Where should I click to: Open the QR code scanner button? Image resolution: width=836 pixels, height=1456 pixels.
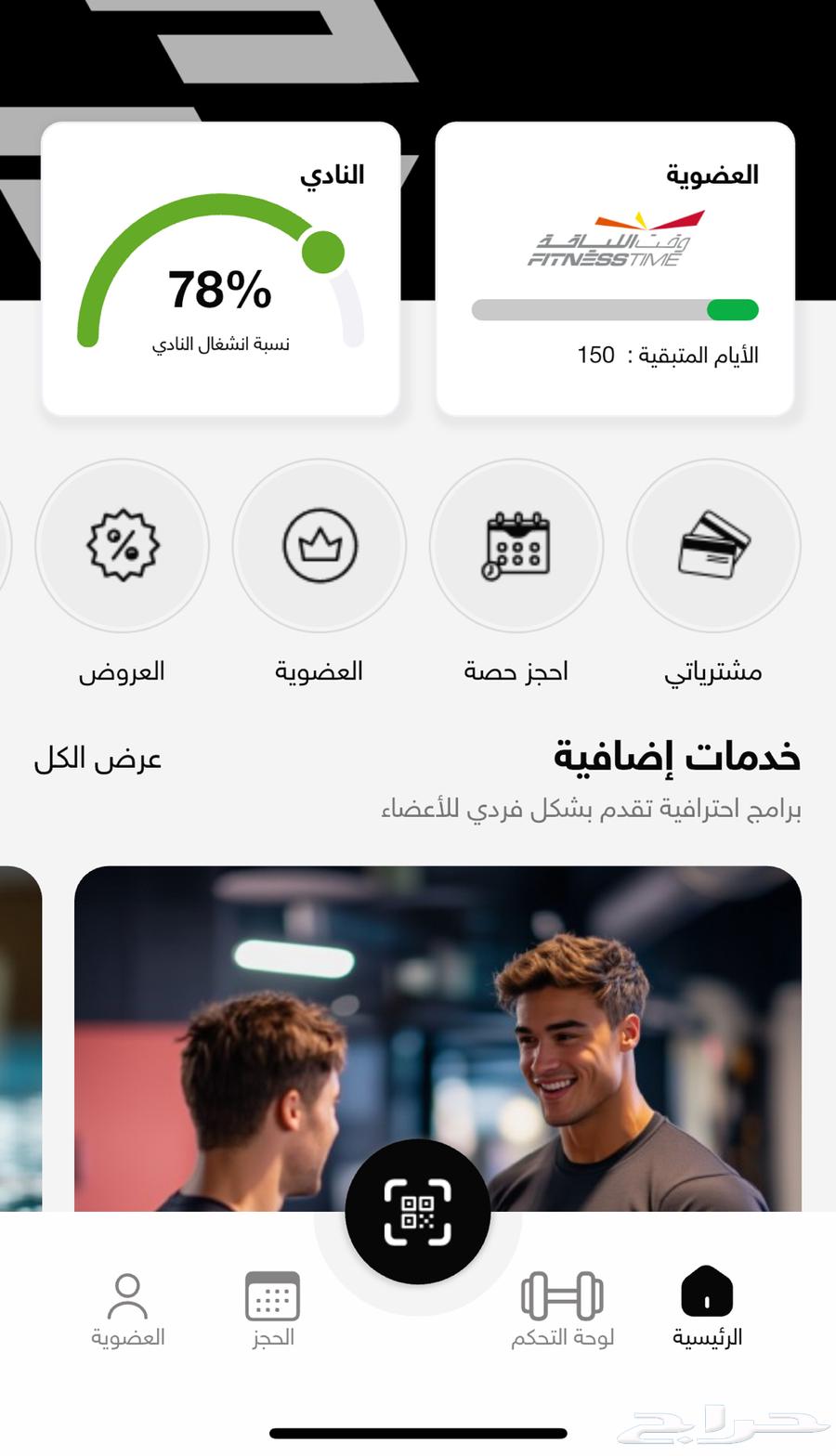418,1212
